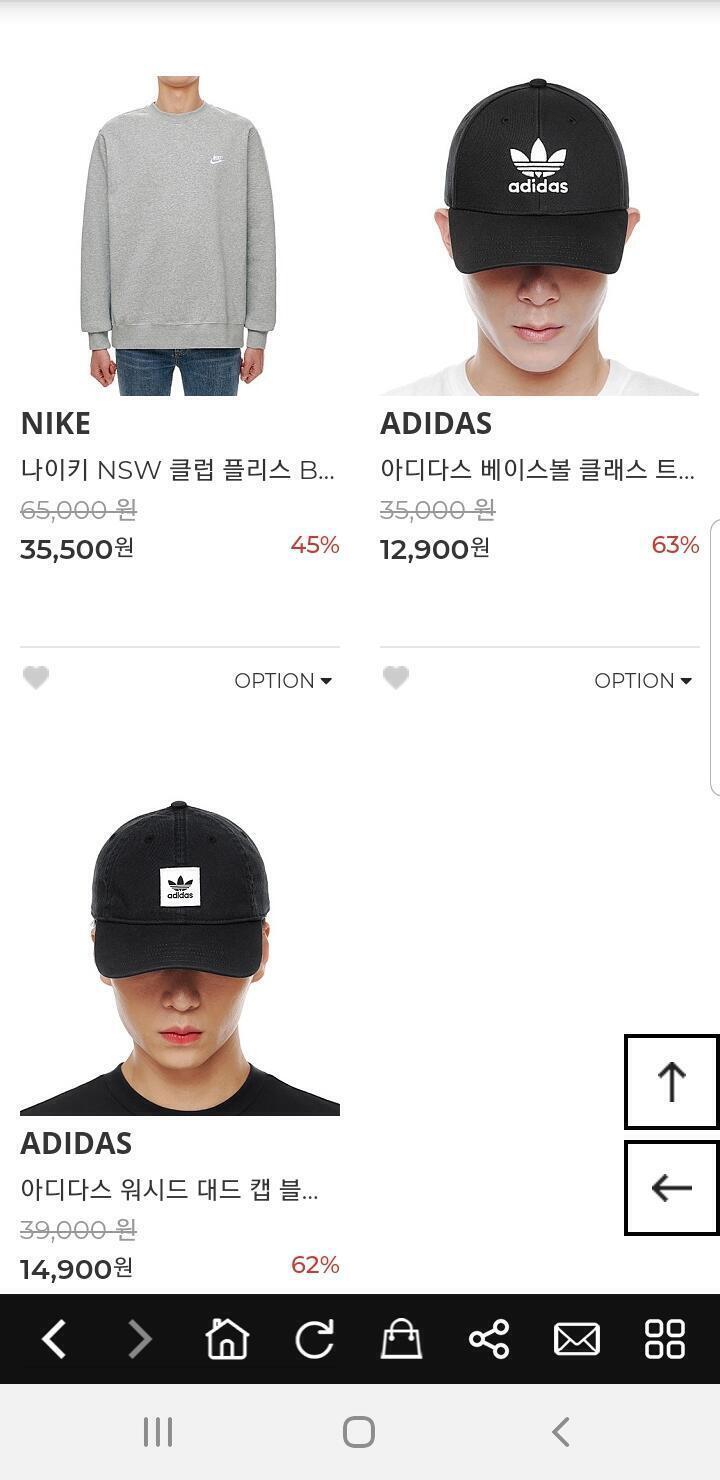The width and height of the screenshot is (720, 1480).
Task: Open the Adidas baseball class trefoil cap product
Action: [539, 236]
